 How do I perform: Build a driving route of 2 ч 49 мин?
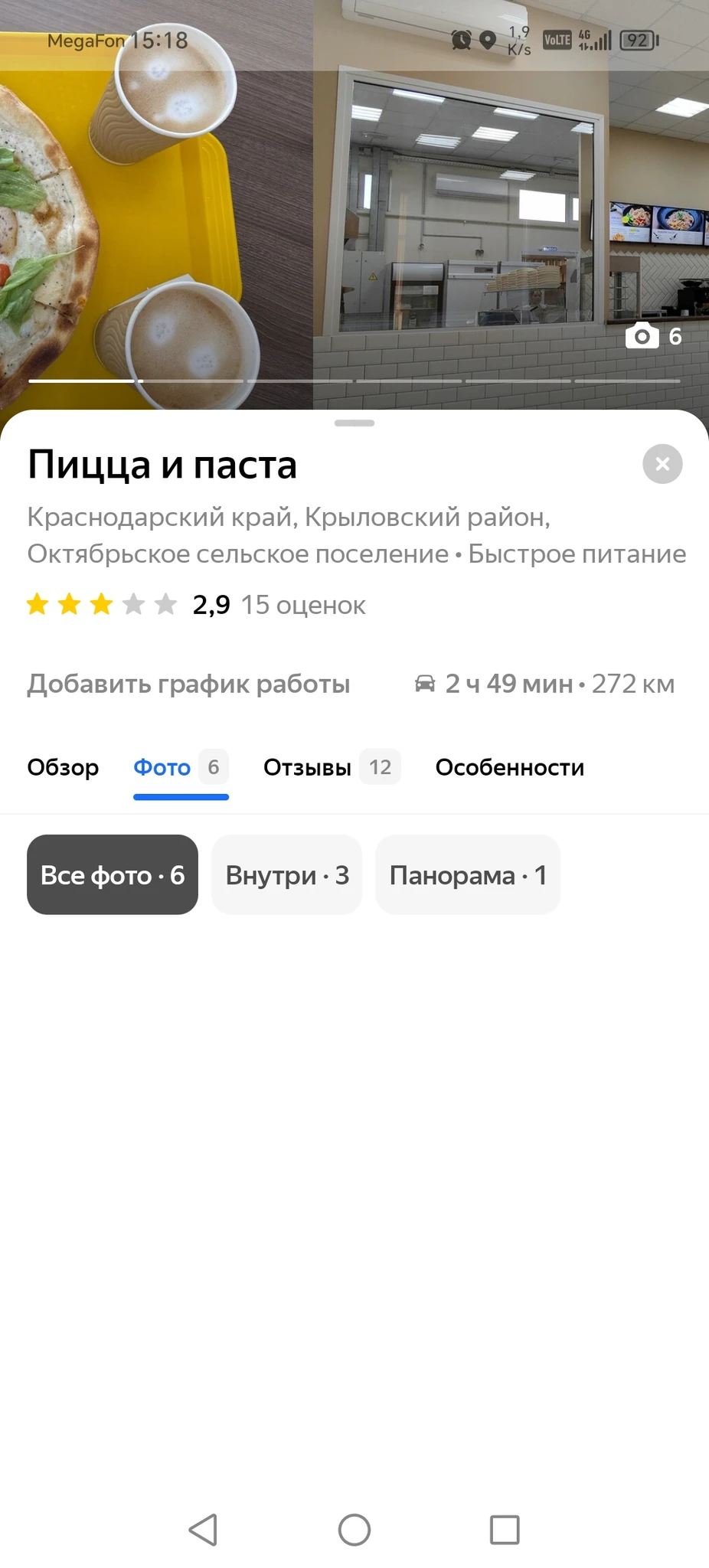544,684
